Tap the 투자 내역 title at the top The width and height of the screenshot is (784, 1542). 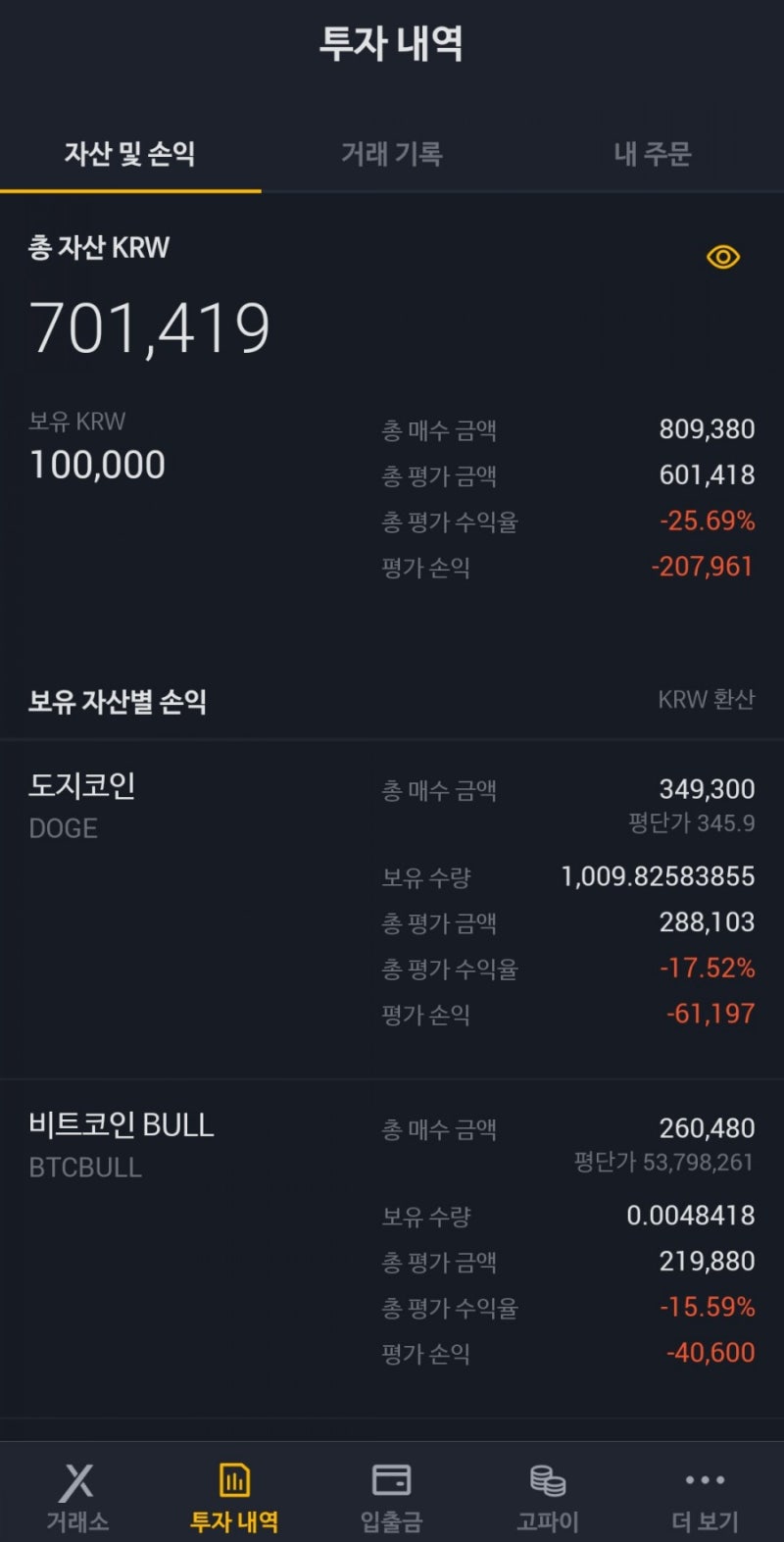pyautogui.click(x=391, y=44)
